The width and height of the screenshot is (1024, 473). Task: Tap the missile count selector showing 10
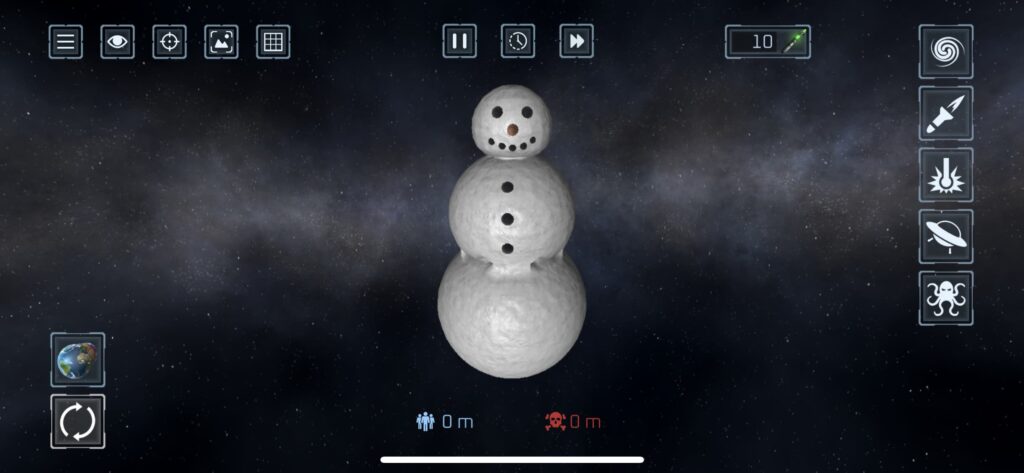768,42
